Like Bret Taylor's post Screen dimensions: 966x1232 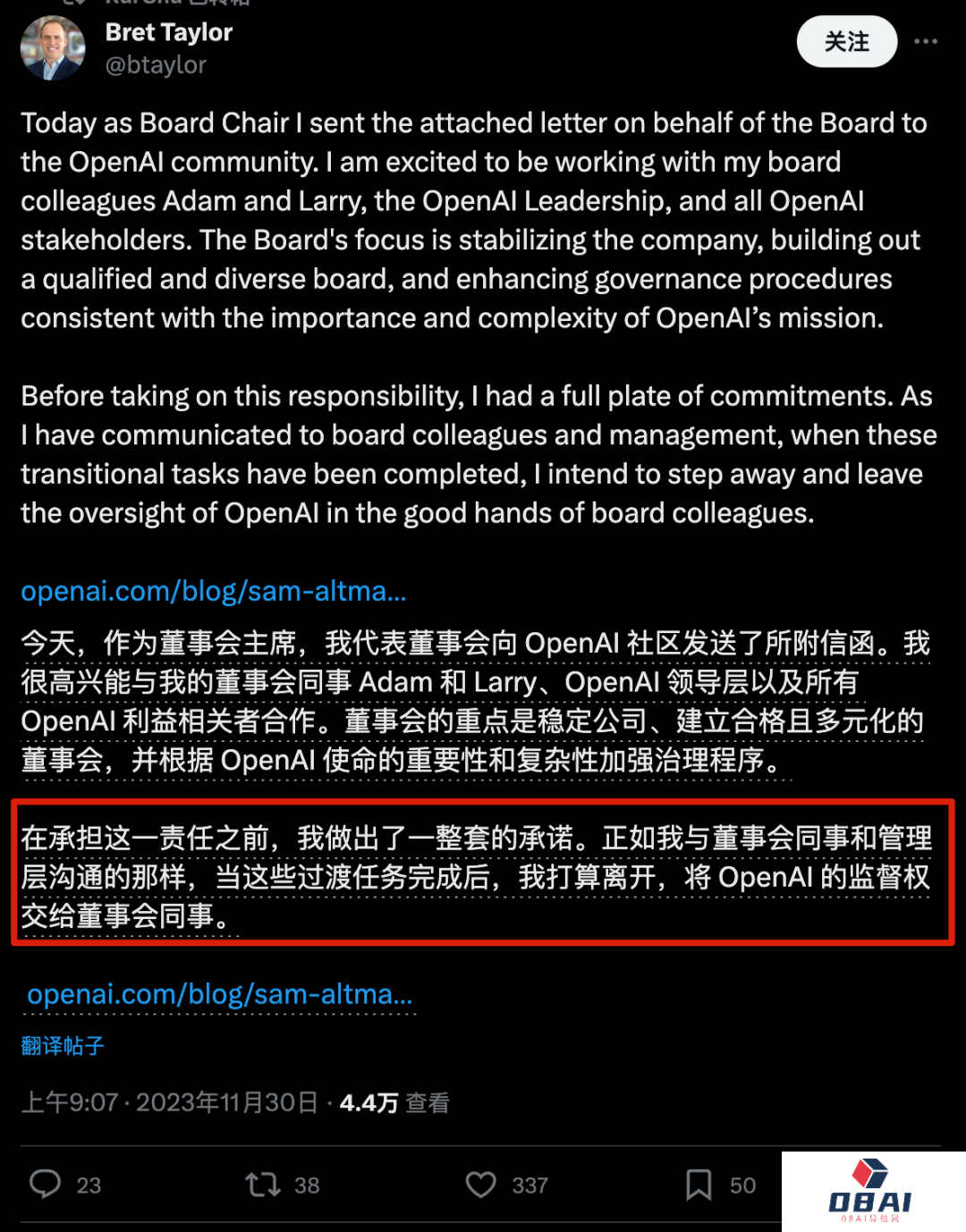481,1185
